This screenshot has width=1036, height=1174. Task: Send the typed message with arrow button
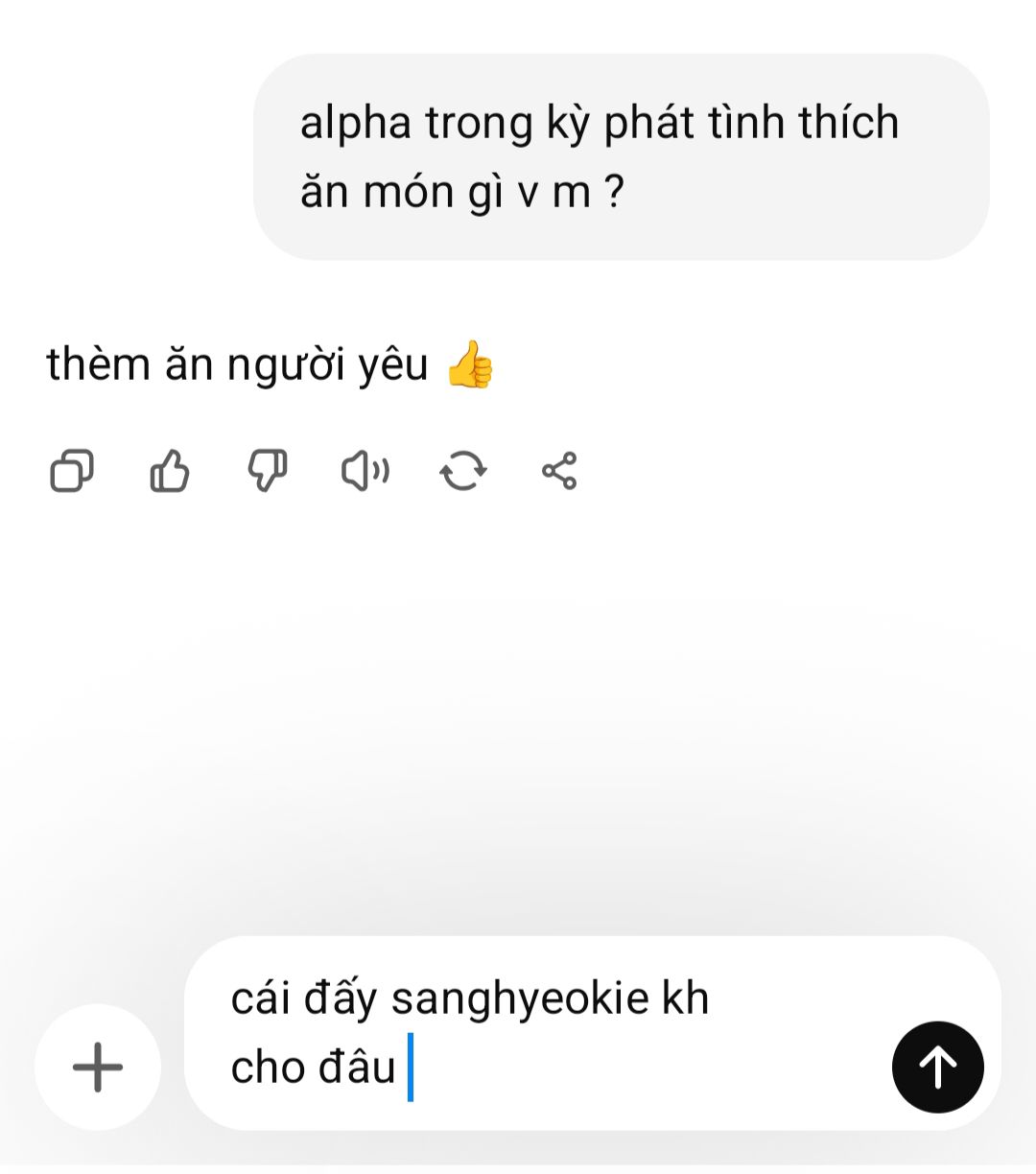[937, 1067]
